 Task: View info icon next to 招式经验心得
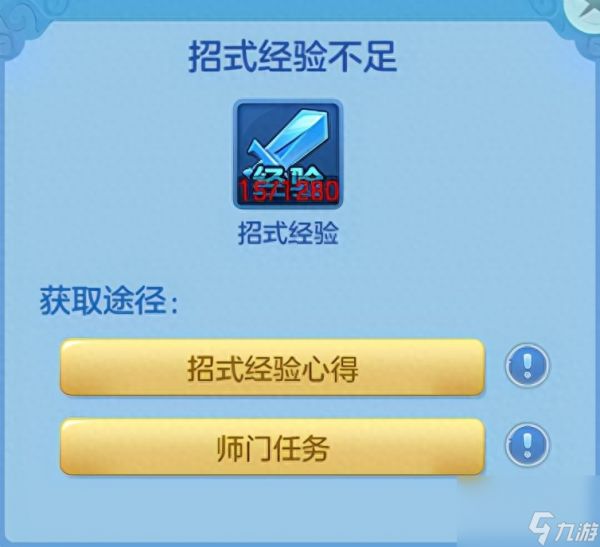(526, 367)
